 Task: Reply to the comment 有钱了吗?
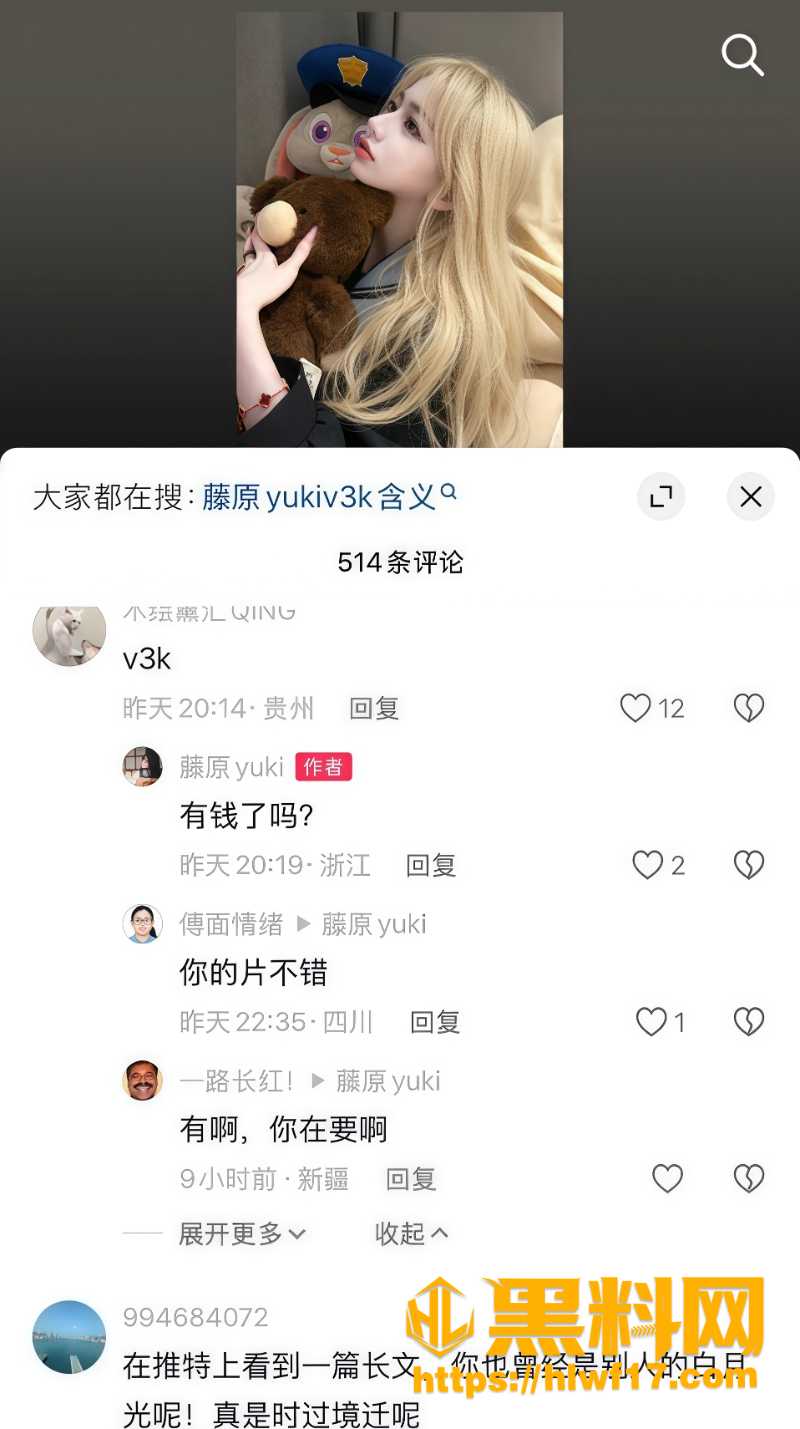tap(431, 865)
